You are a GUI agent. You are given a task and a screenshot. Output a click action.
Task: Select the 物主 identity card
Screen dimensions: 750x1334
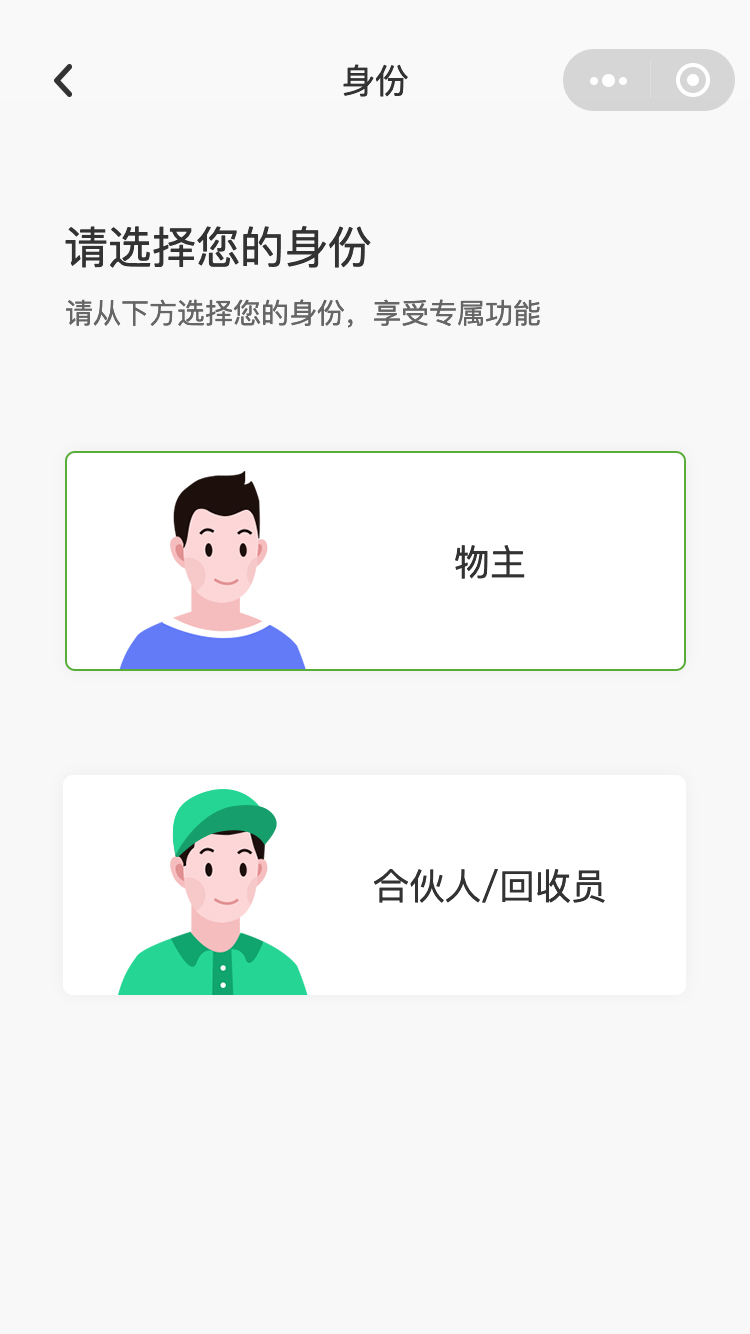[375, 561]
